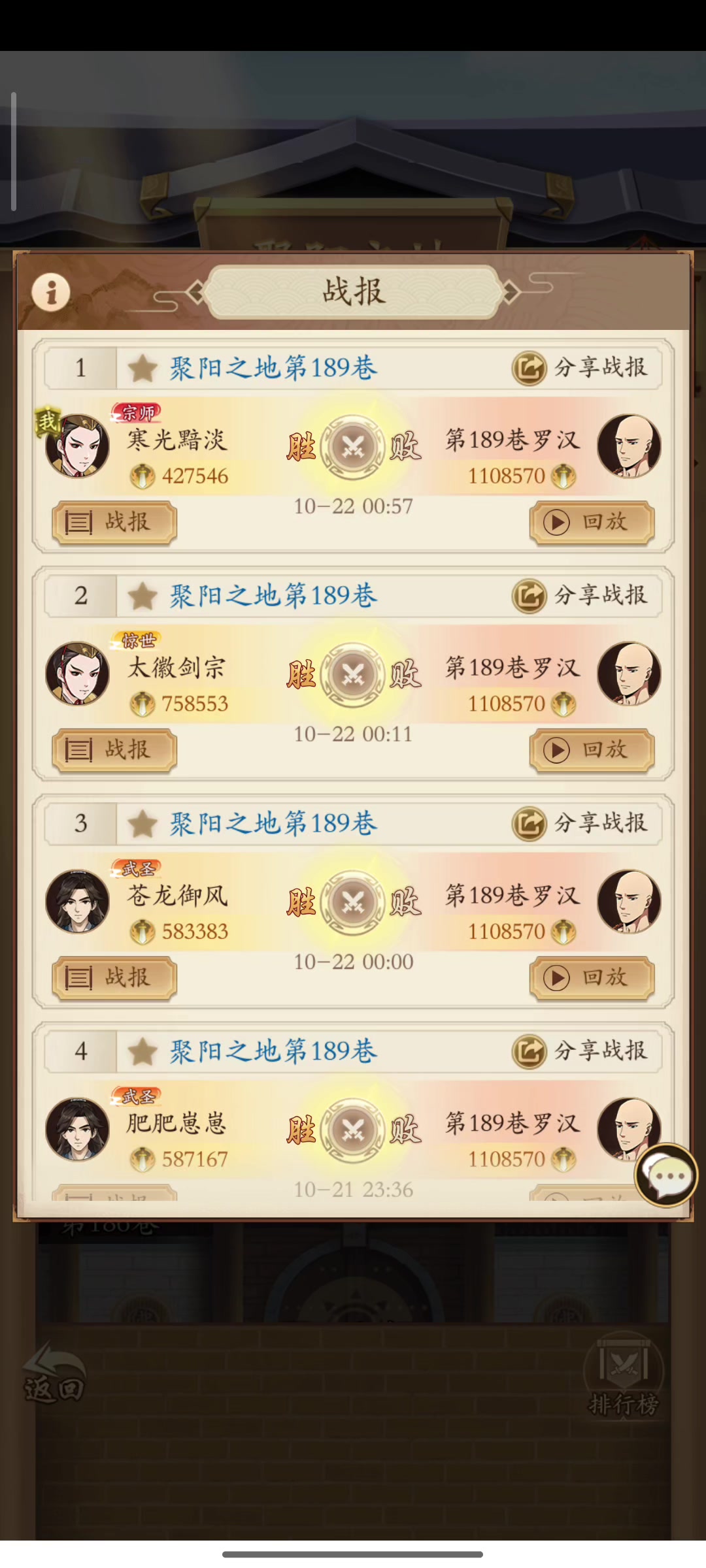Play back 苍龙御风's battle
The height and width of the screenshot is (1568, 706).
[592, 978]
